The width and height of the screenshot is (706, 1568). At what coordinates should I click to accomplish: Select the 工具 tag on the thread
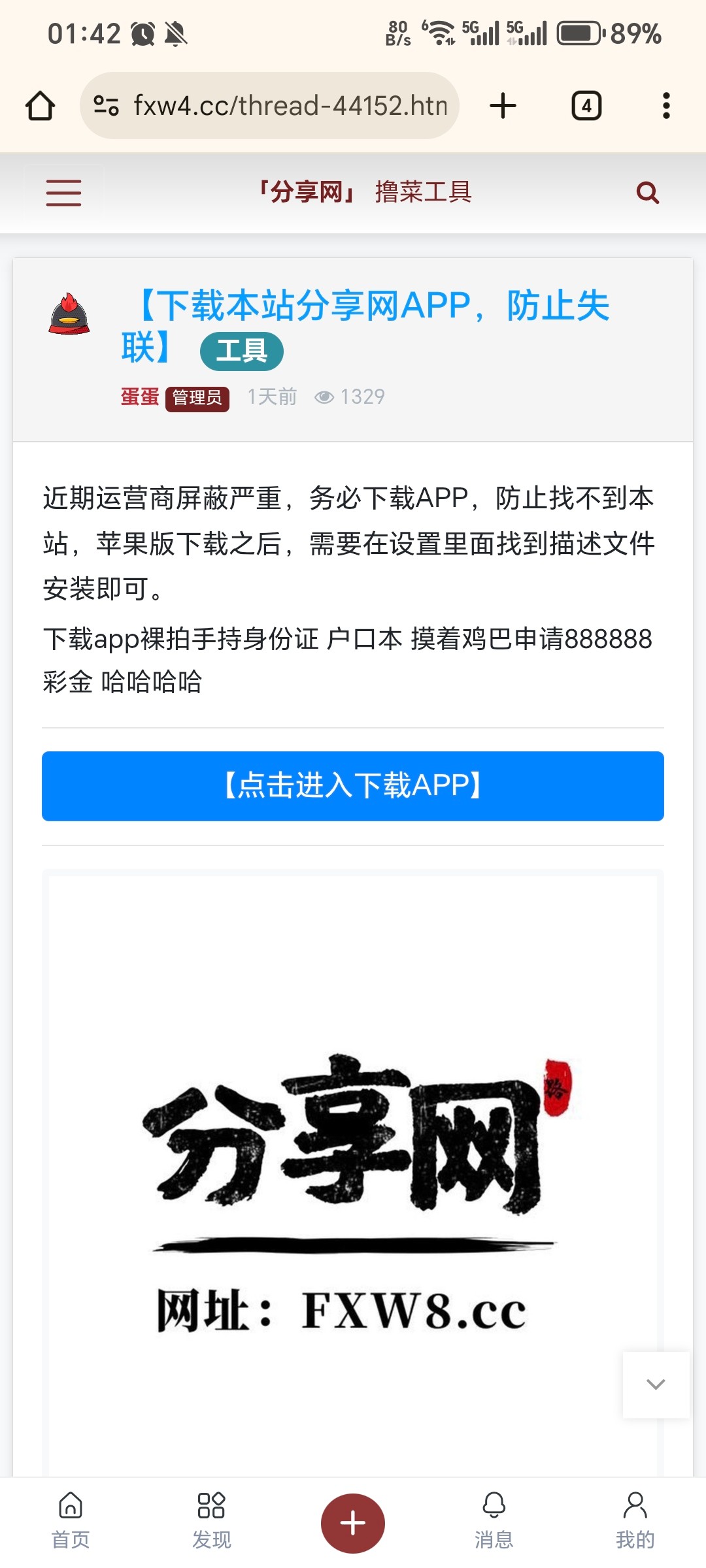tap(243, 351)
